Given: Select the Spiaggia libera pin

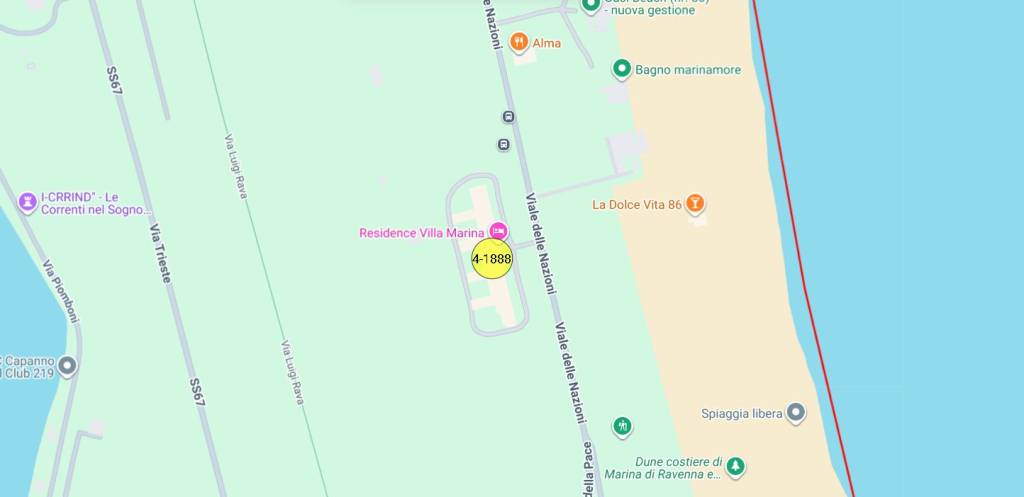Looking at the screenshot, I should [795, 412].
